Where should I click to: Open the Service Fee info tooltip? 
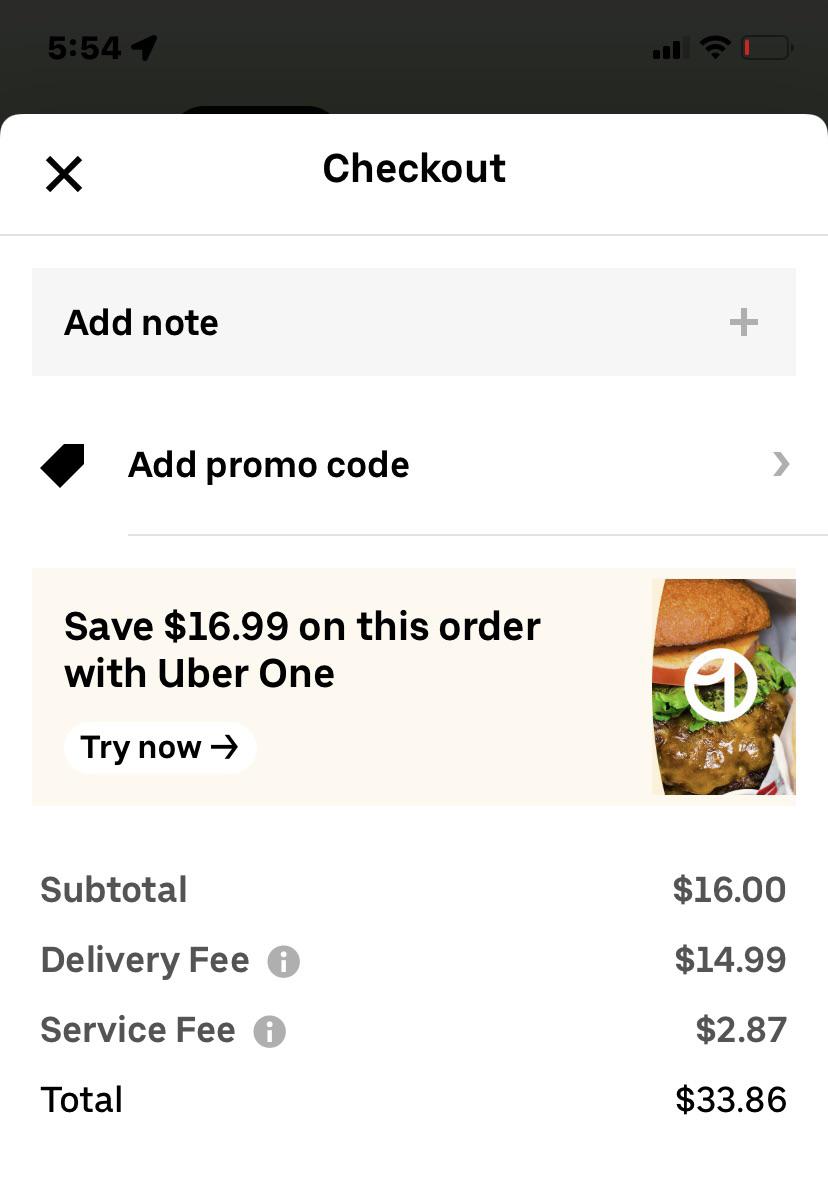click(x=267, y=1031)
